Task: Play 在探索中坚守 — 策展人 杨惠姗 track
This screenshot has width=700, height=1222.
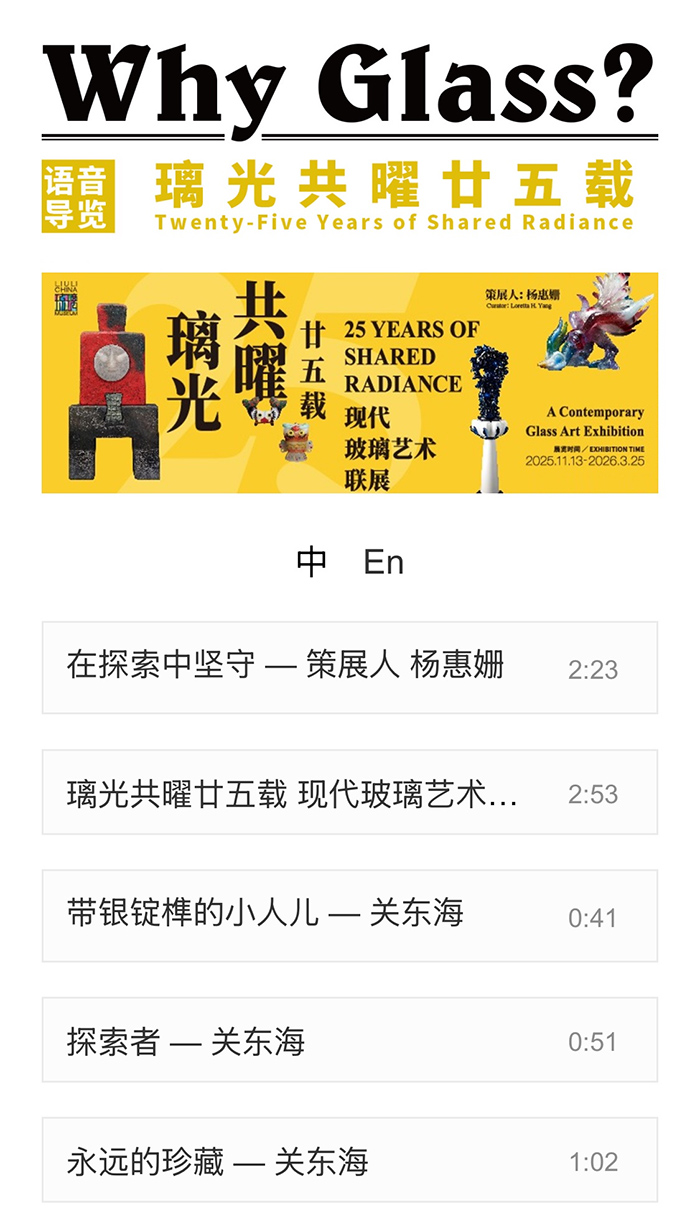Action: [349, 667]
